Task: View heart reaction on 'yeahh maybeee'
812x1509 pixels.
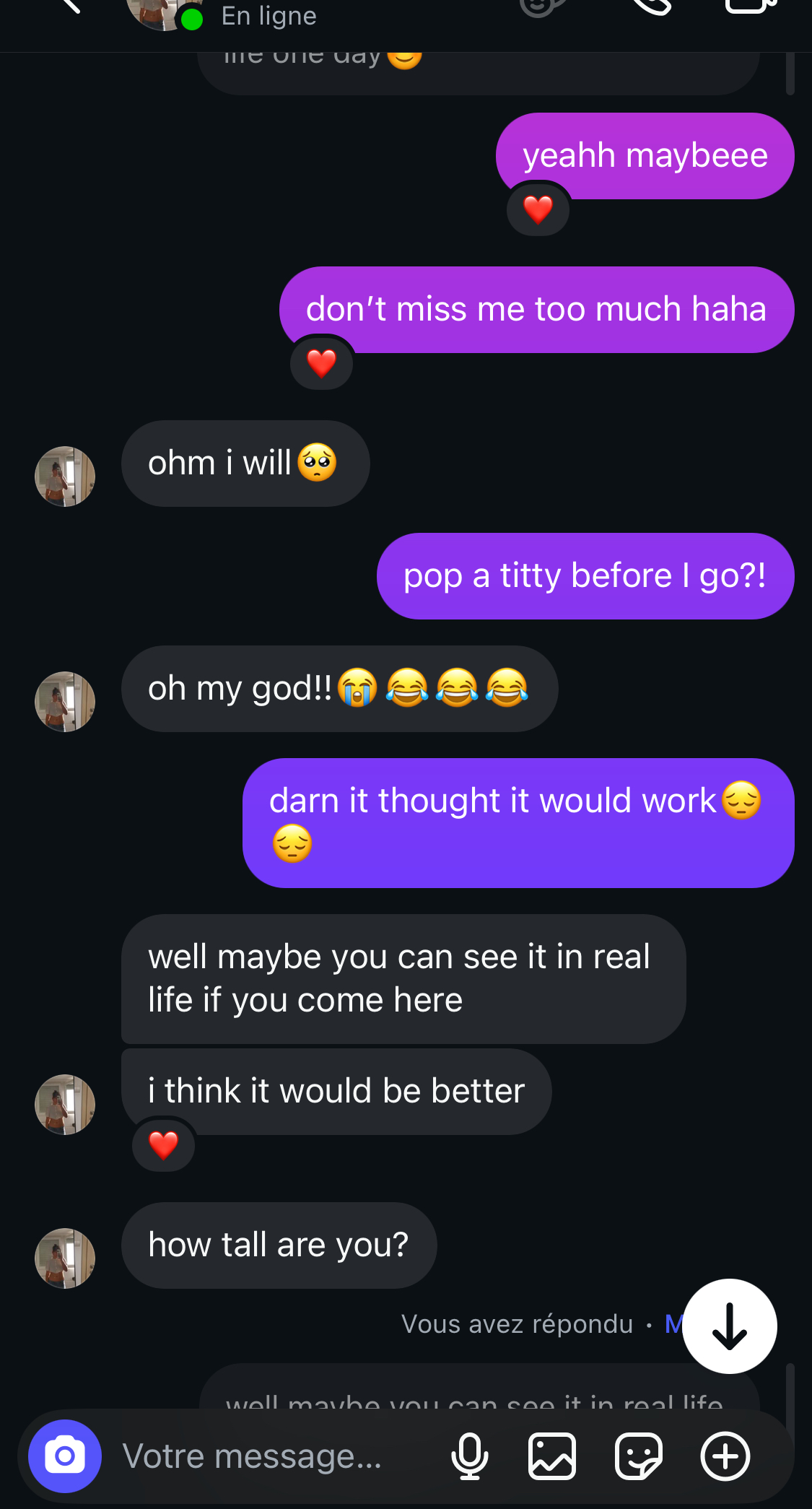Action: [538, 210]
